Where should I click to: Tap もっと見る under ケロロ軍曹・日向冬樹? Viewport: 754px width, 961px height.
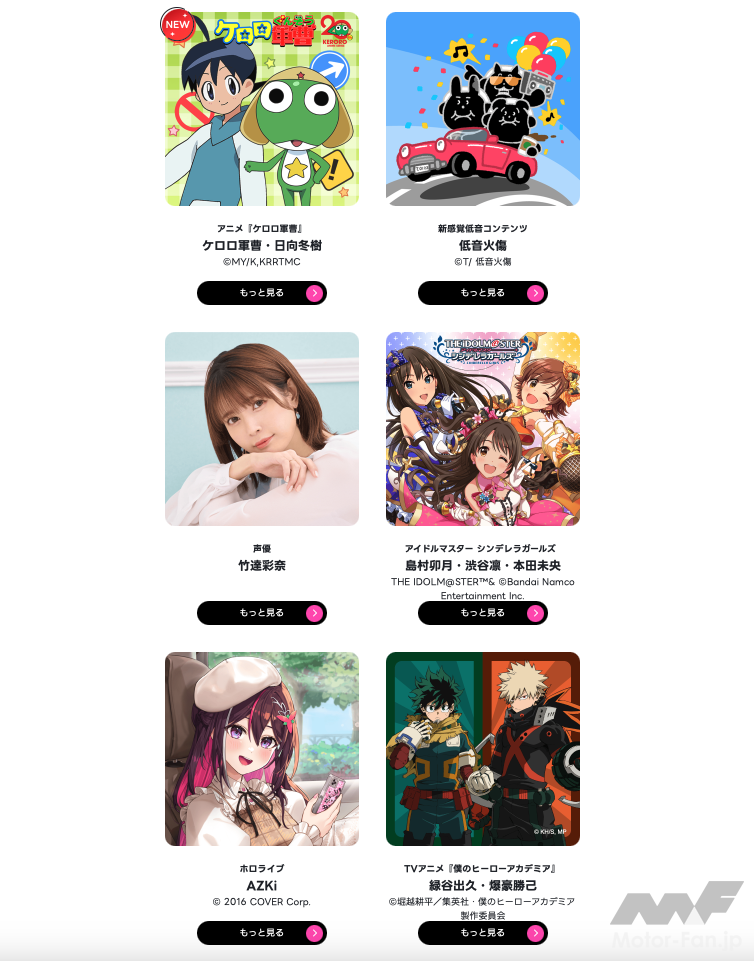pos(262,293)
